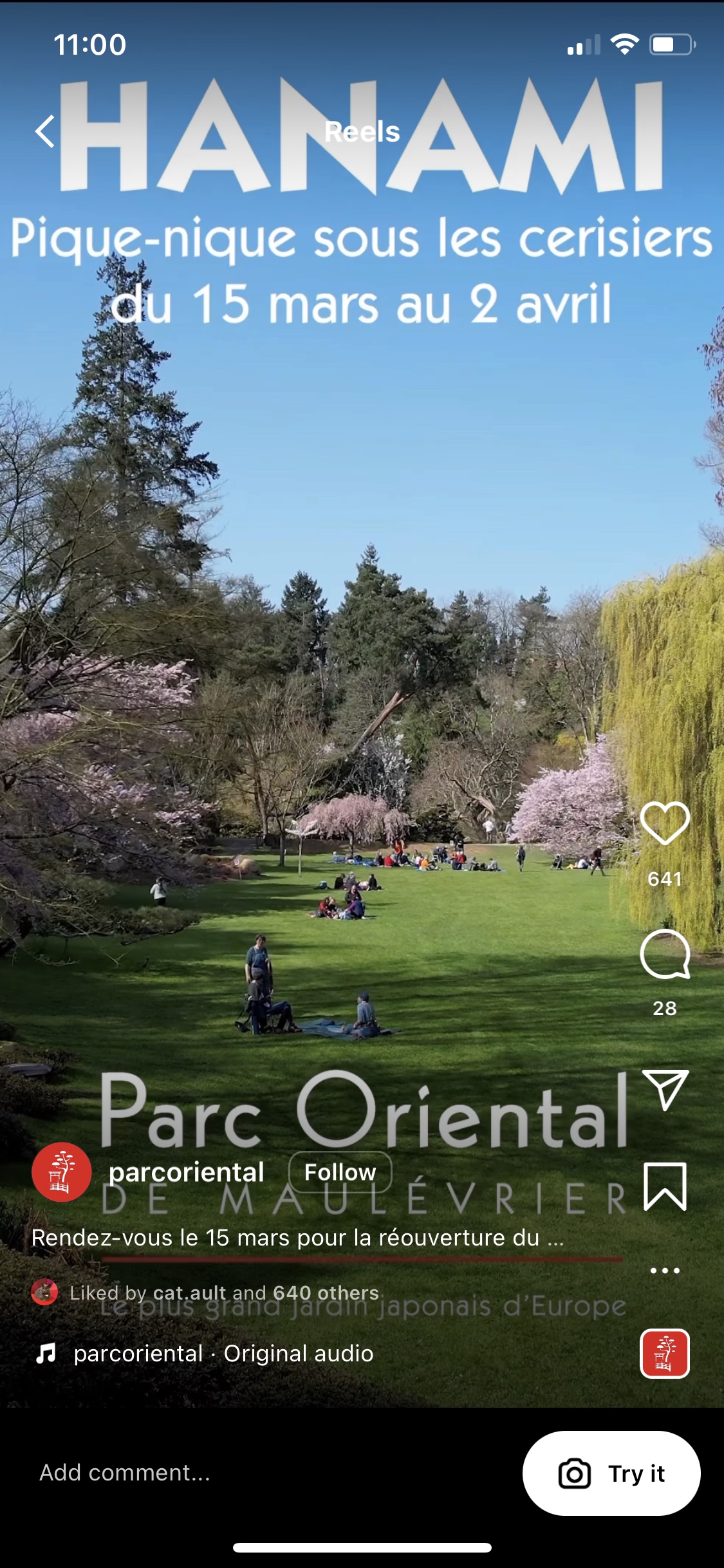
Task: Save this reel with the bookmark icon
Action: [x=665, y=1187]
